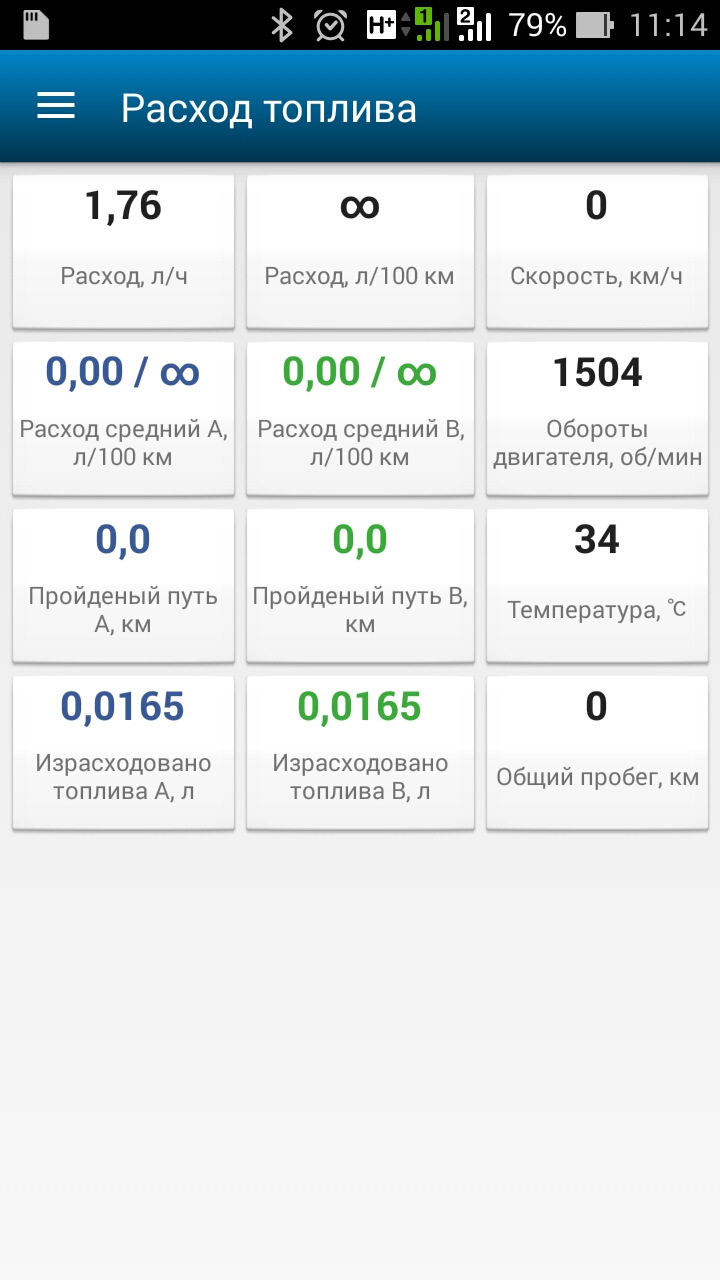This screenshot has width=720, height=1280.
Task: Tap the Израсходовано топлива A tile
Action: [x=122, y=752]
